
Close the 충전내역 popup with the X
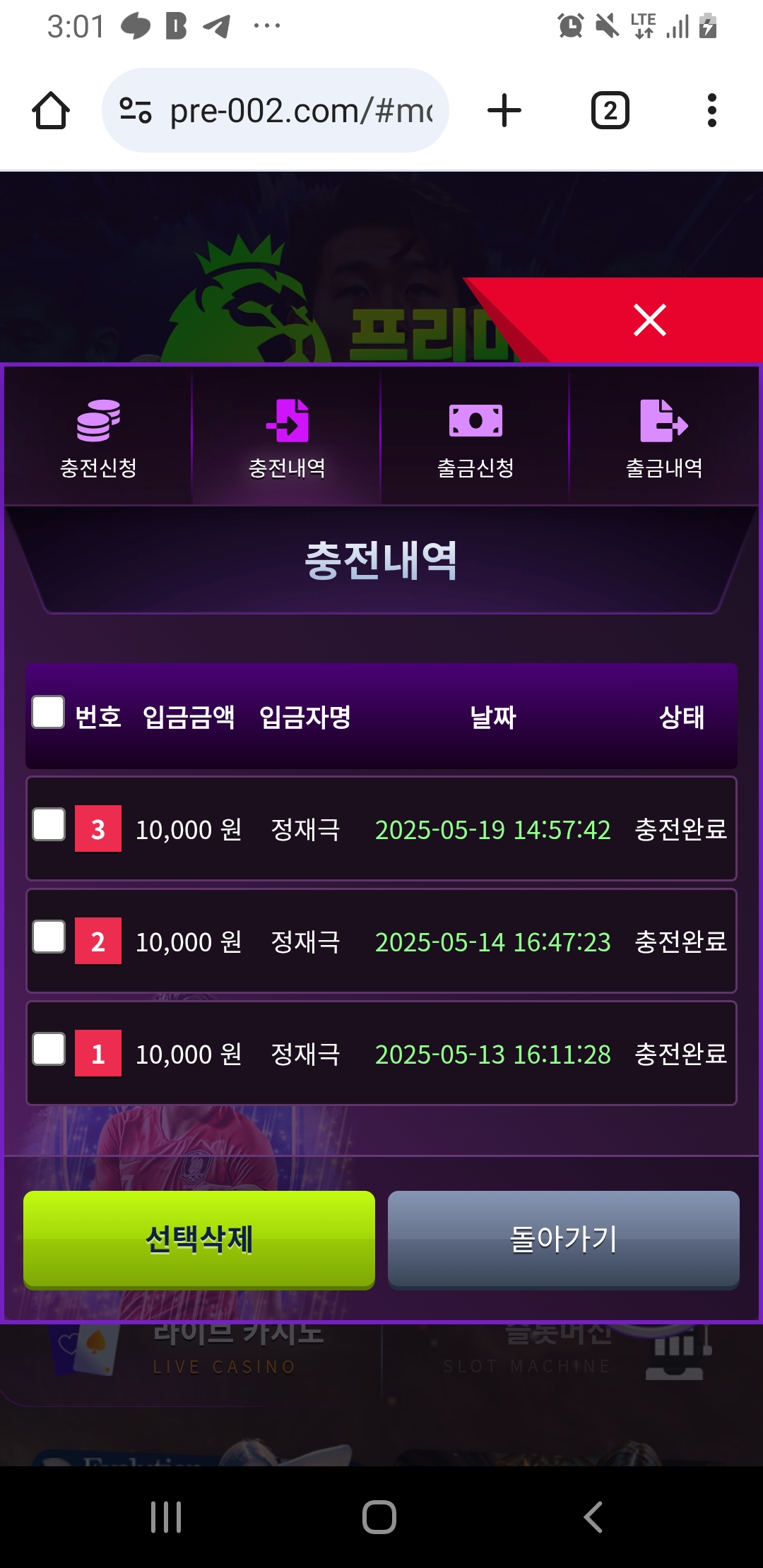[x=649, y=320]
